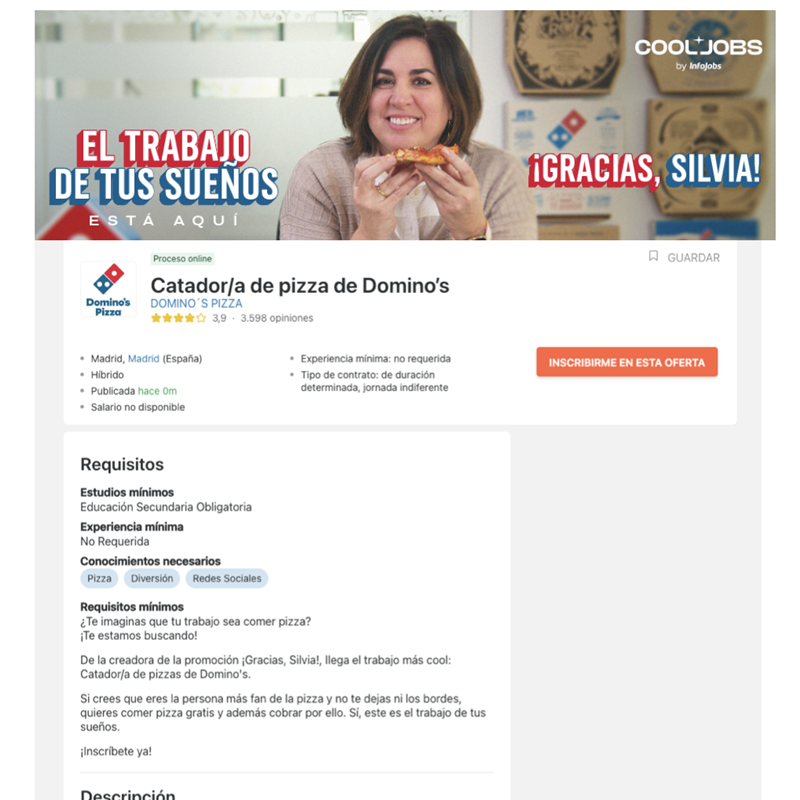Save this job offer with Guardar

coord(684,257)
